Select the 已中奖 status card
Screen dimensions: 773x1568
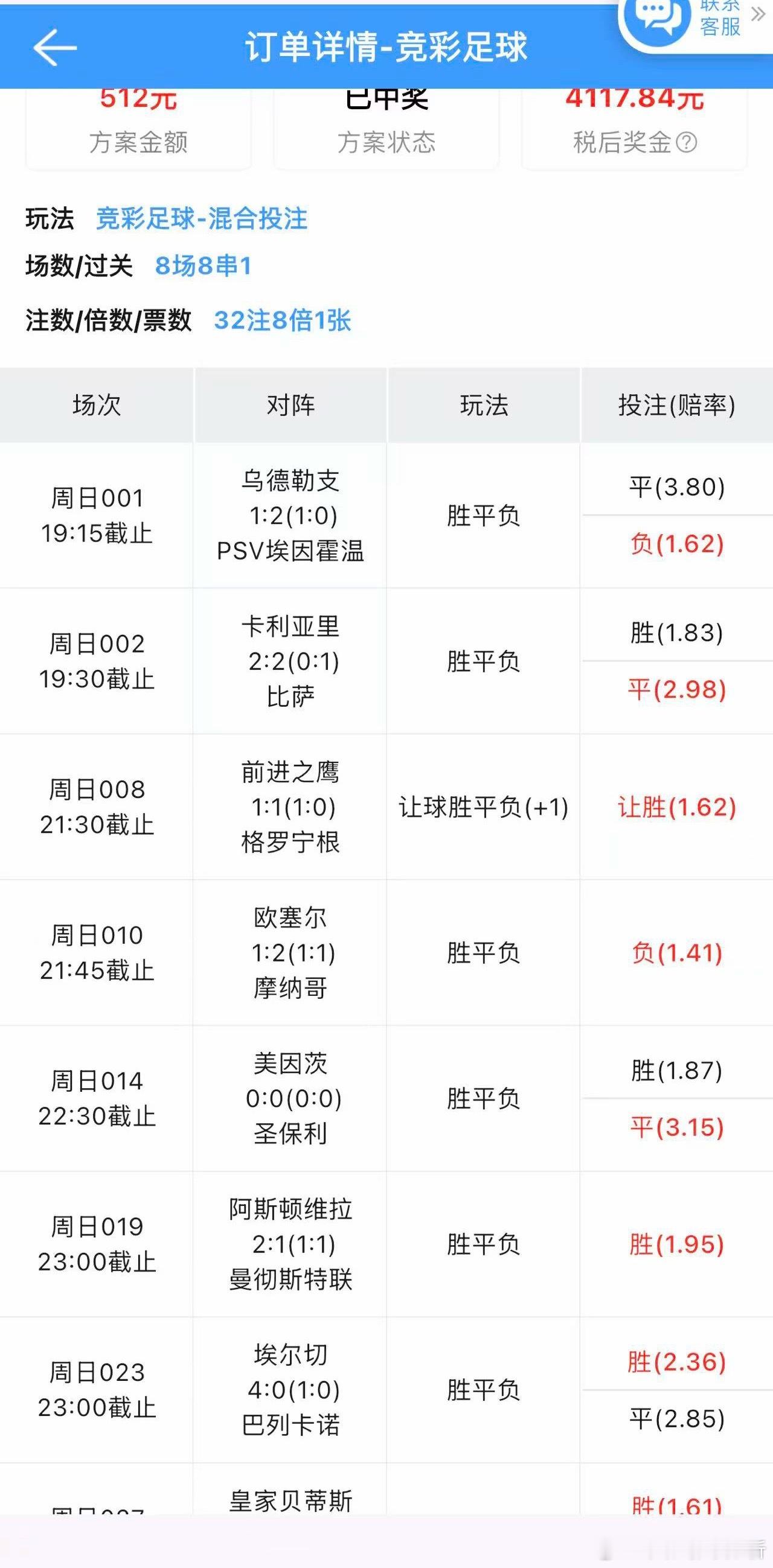385,119
